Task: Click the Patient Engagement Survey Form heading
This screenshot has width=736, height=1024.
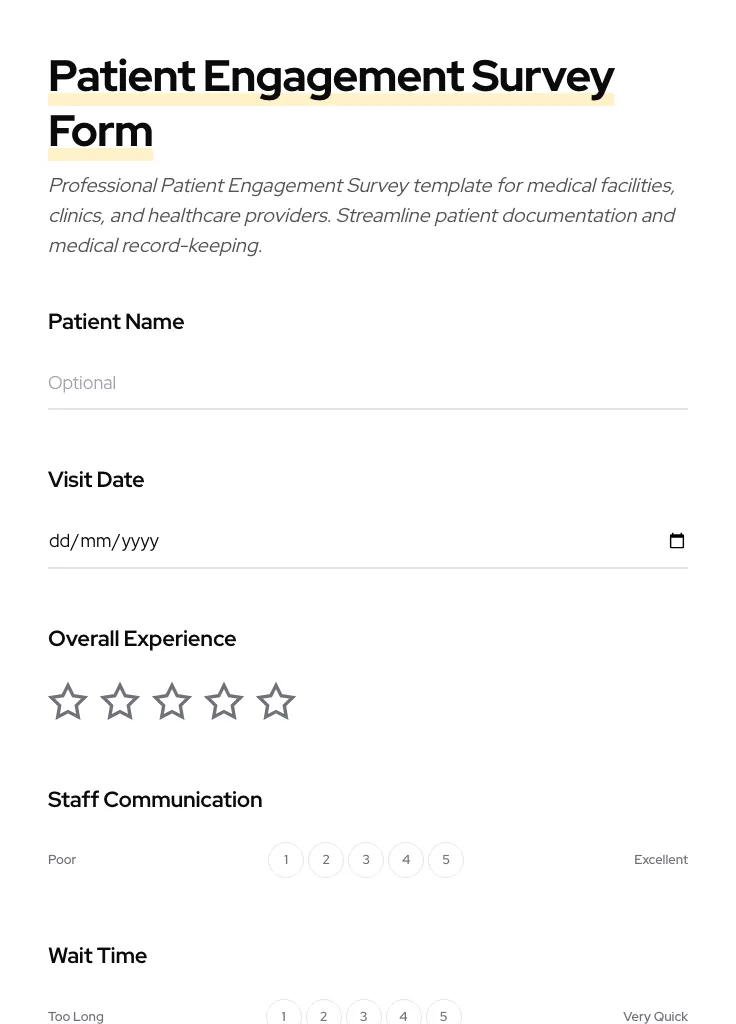Action: point(331,102)
